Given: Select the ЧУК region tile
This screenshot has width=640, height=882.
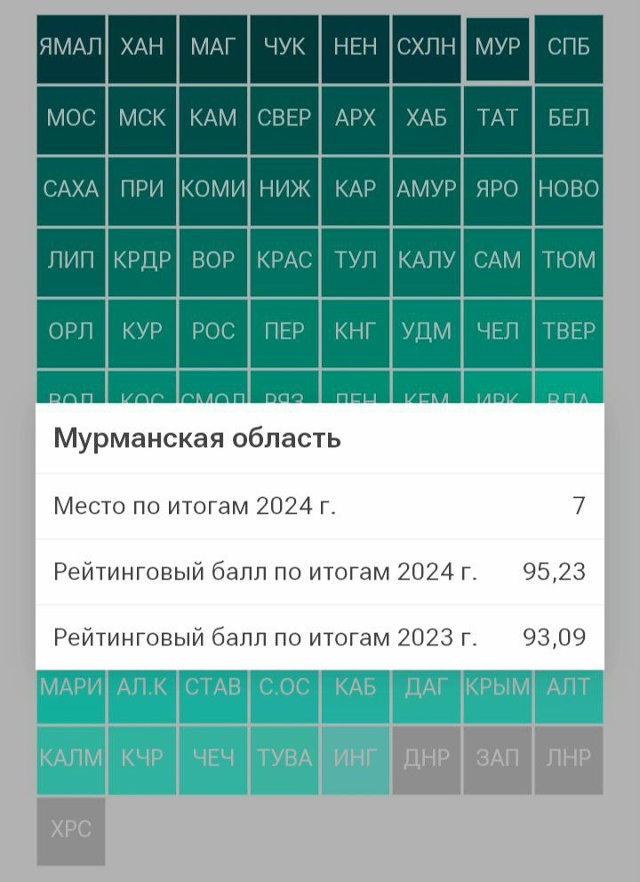Looking at the screenshot, I should pos(284,48).
